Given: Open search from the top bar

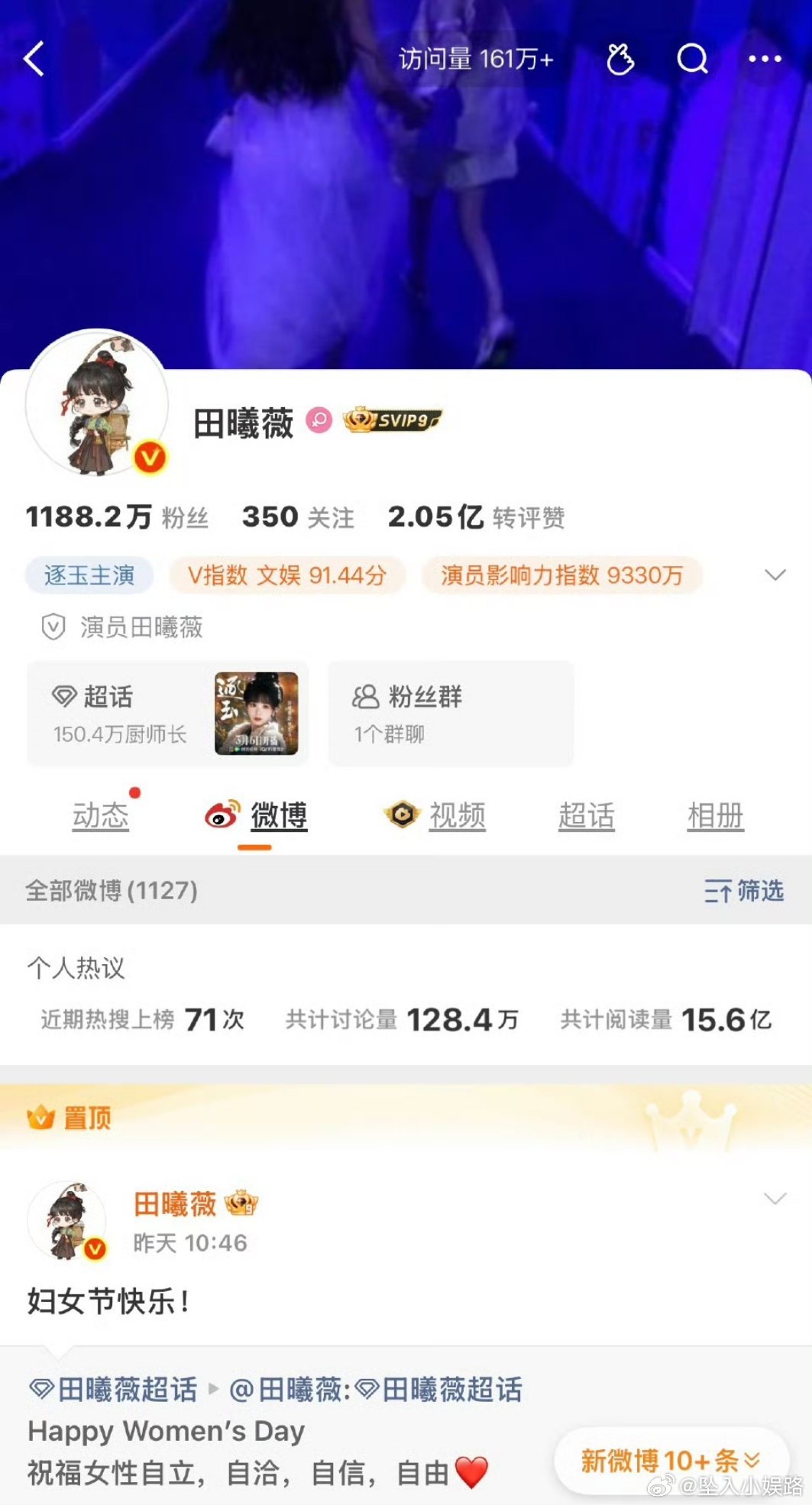Looking at the screenshot, I should 691,58.
